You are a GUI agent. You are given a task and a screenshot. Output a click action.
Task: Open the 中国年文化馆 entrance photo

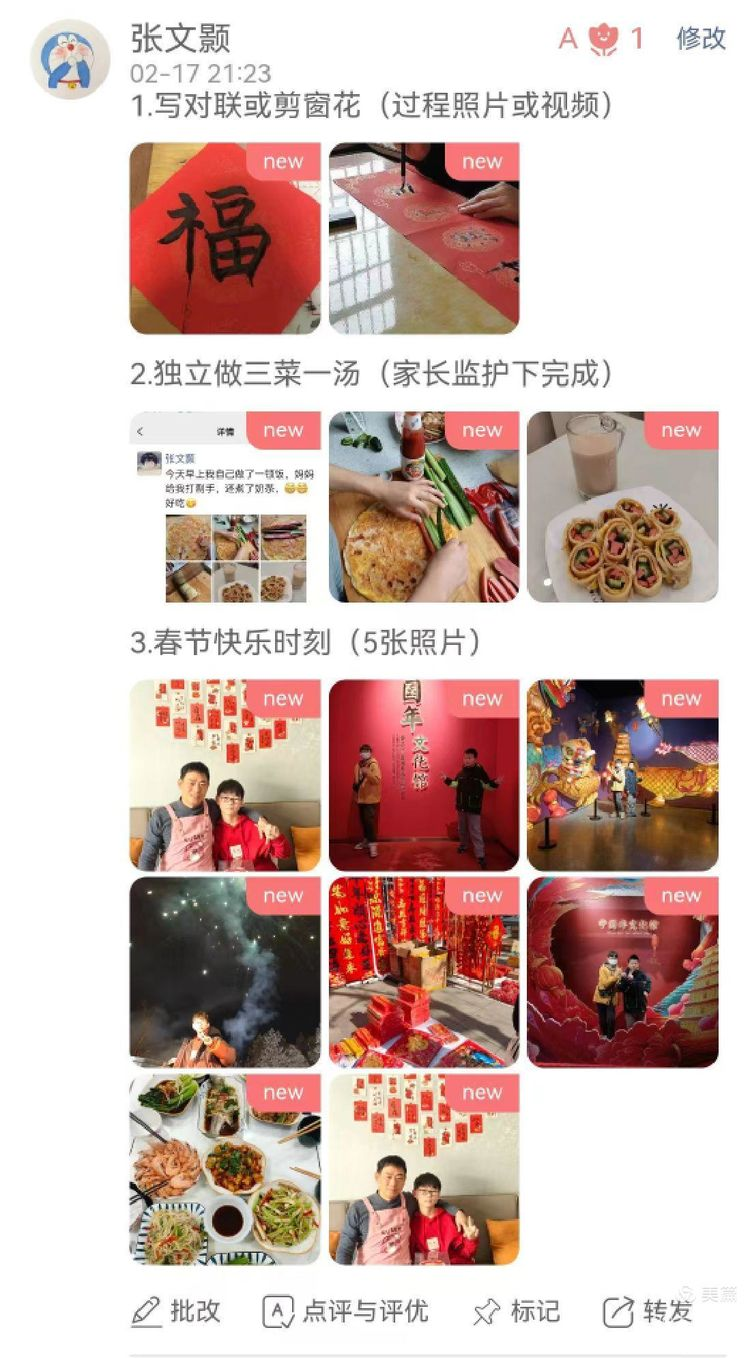tap(622, 972)
